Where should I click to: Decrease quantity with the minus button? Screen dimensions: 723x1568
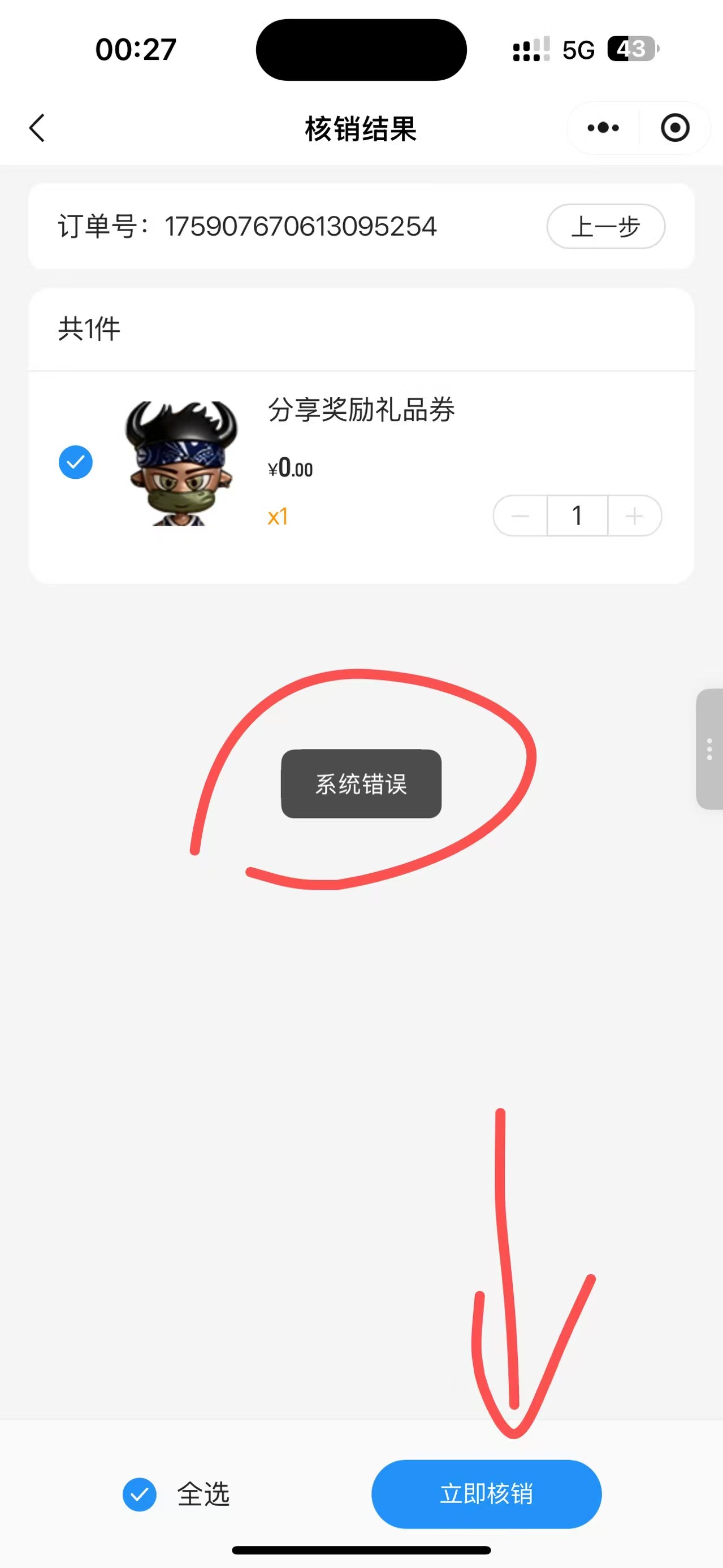coord(520,516)
